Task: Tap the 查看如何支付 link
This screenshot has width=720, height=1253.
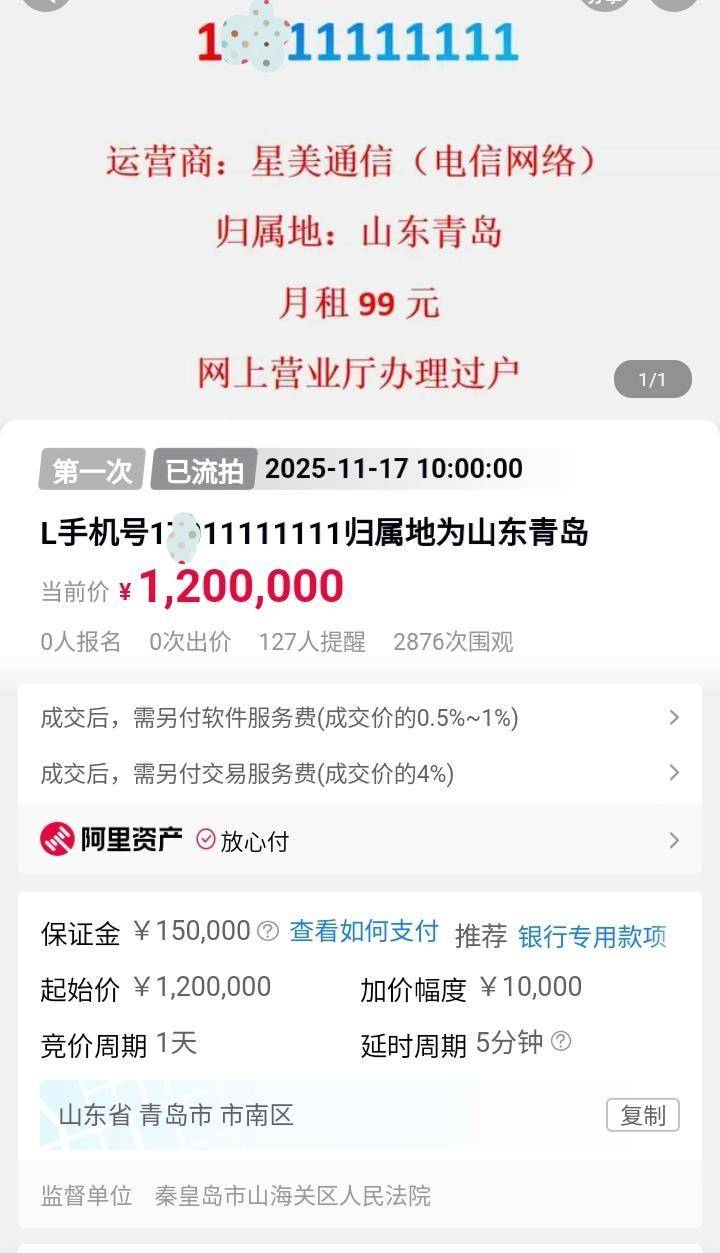Action: [x=364, y=932]
